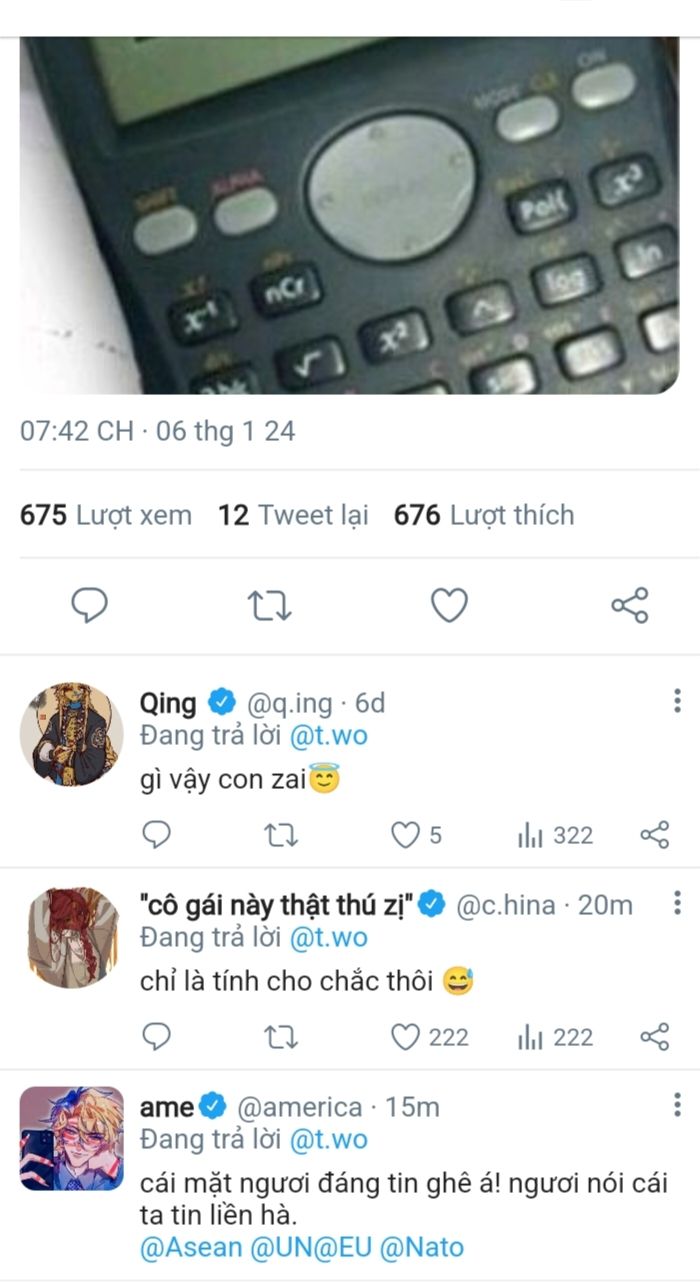Image resolution: width=700 pixels, height=1288 pixels.
Task: Open Qing's profile picture
Action: click(70, 734)
